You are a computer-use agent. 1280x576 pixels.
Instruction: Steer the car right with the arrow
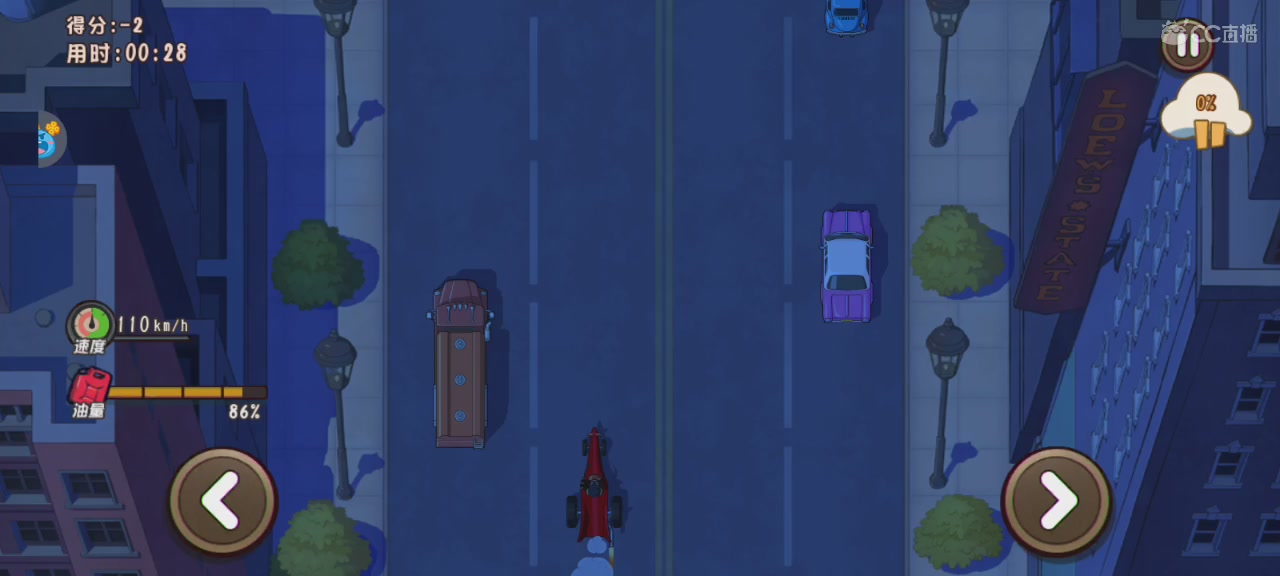[x=1057, y=501]
